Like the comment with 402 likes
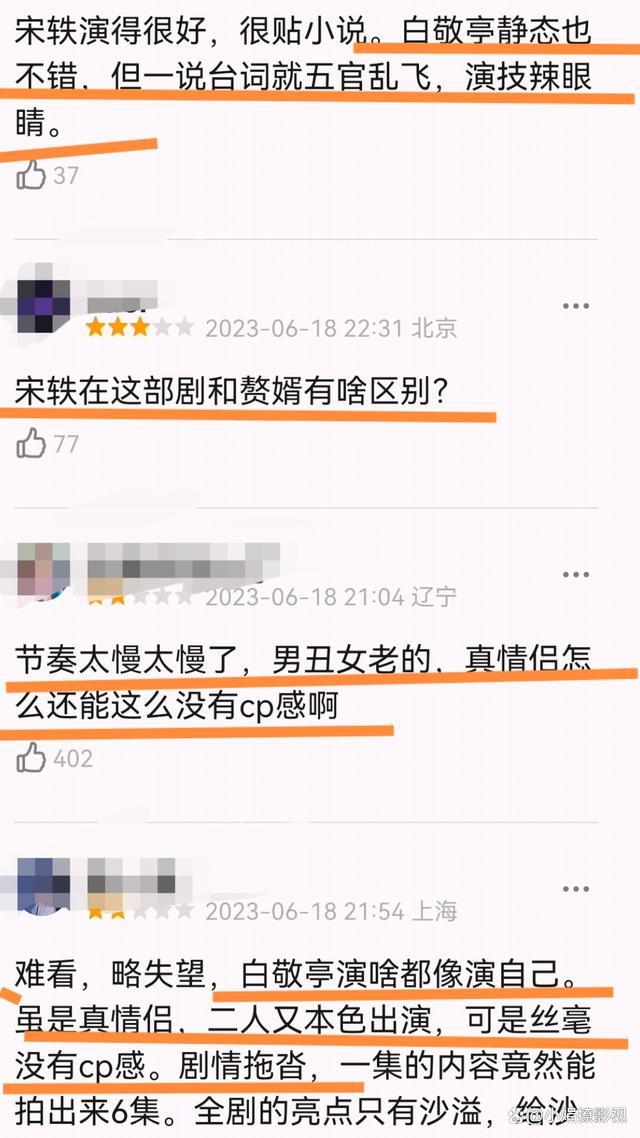The image size is (640, 1138). coord(32,758)
